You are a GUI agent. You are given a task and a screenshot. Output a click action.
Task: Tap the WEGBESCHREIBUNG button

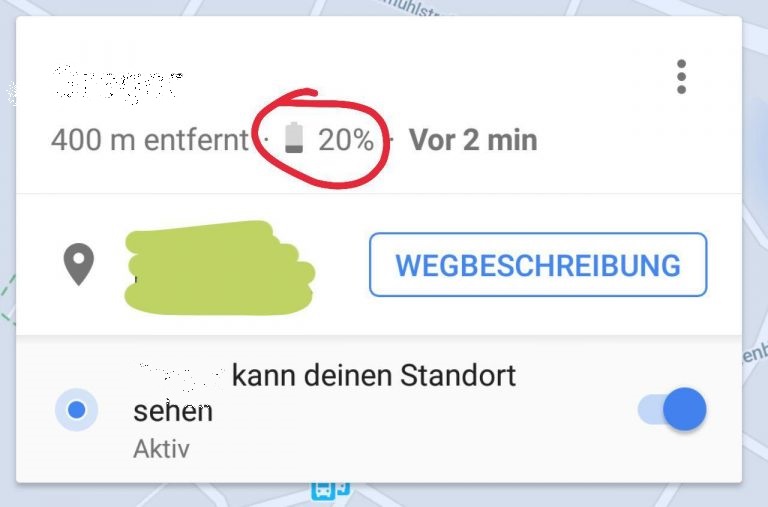[538, 265]
